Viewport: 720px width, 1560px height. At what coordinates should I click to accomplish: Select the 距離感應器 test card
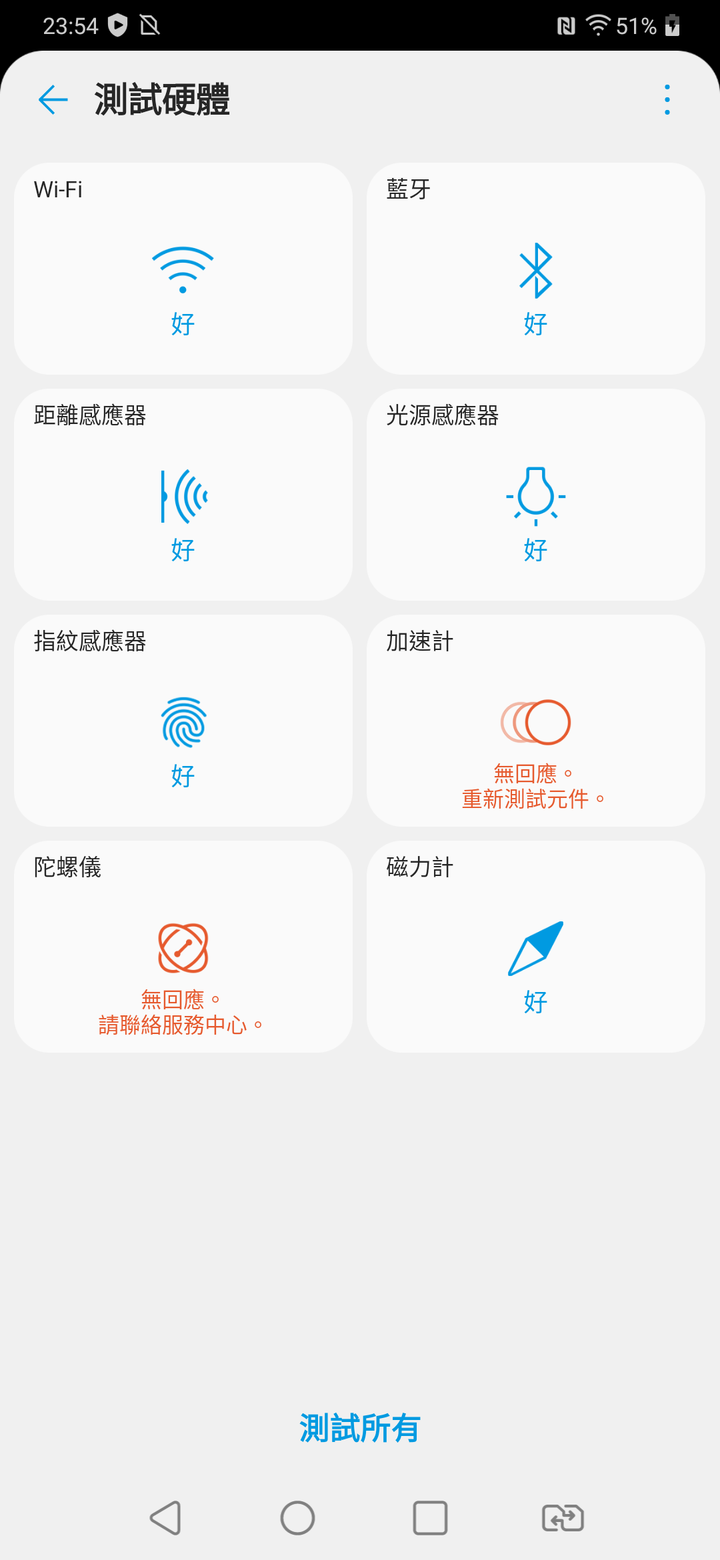183,495
